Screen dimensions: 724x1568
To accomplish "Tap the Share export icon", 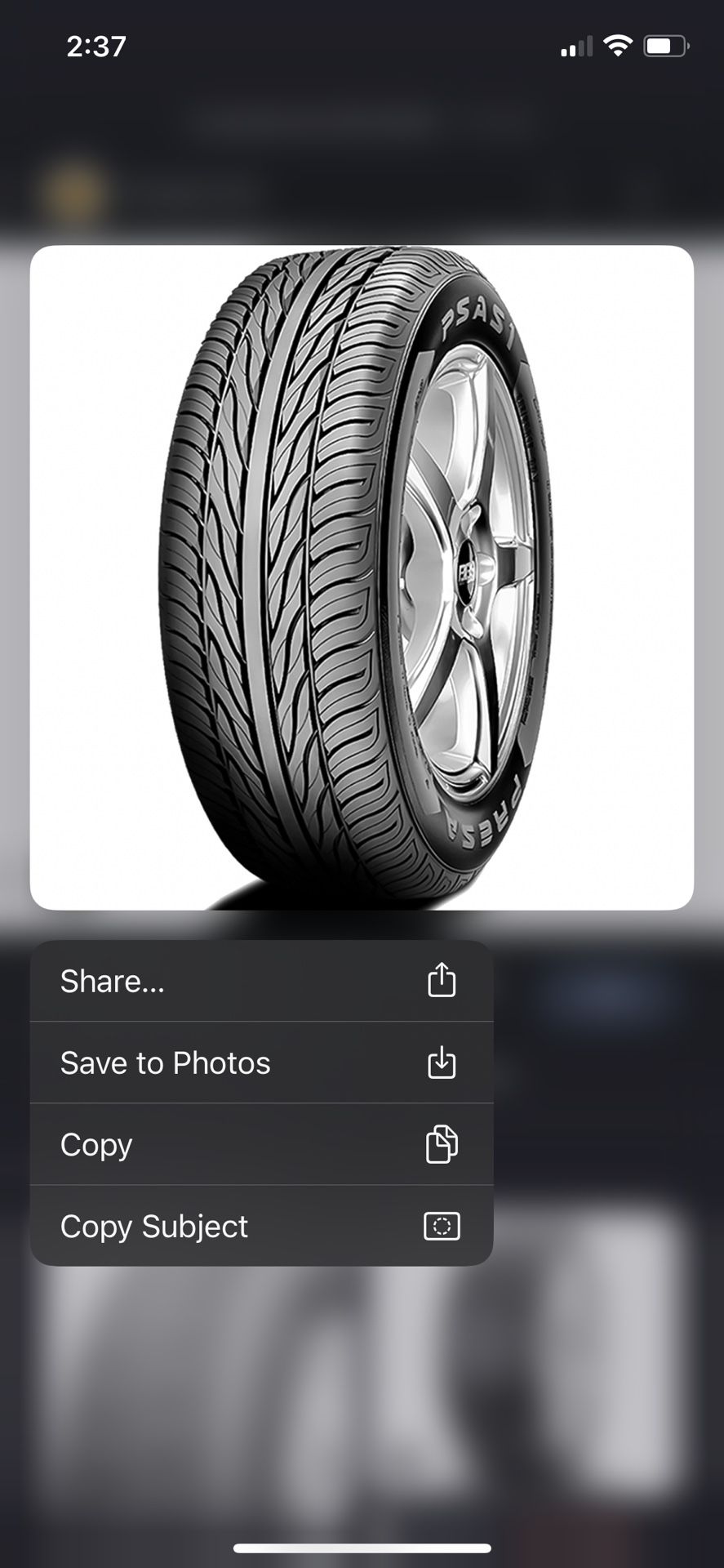I will 442,979.
